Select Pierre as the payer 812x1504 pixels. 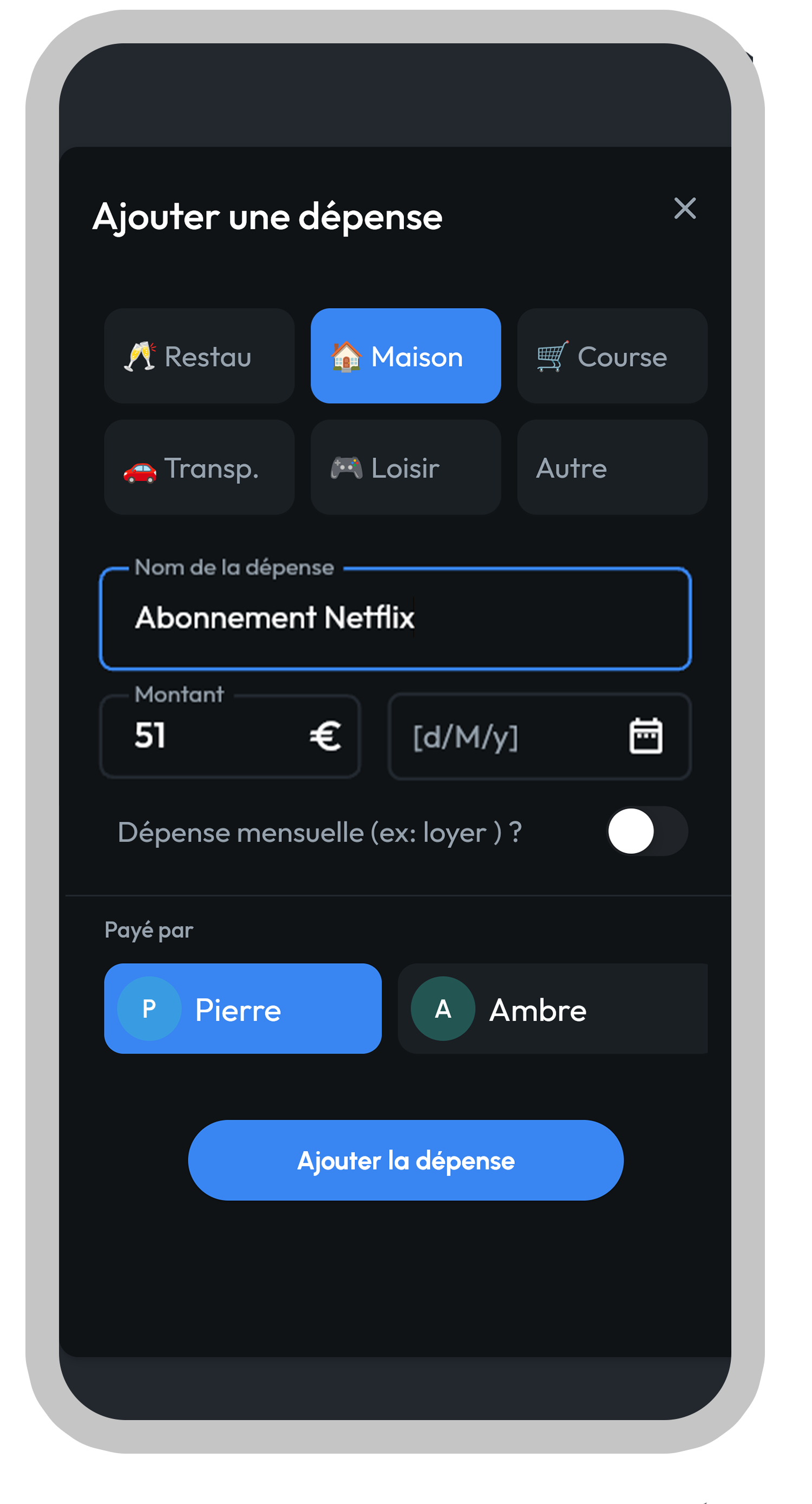pos(241,1009)
